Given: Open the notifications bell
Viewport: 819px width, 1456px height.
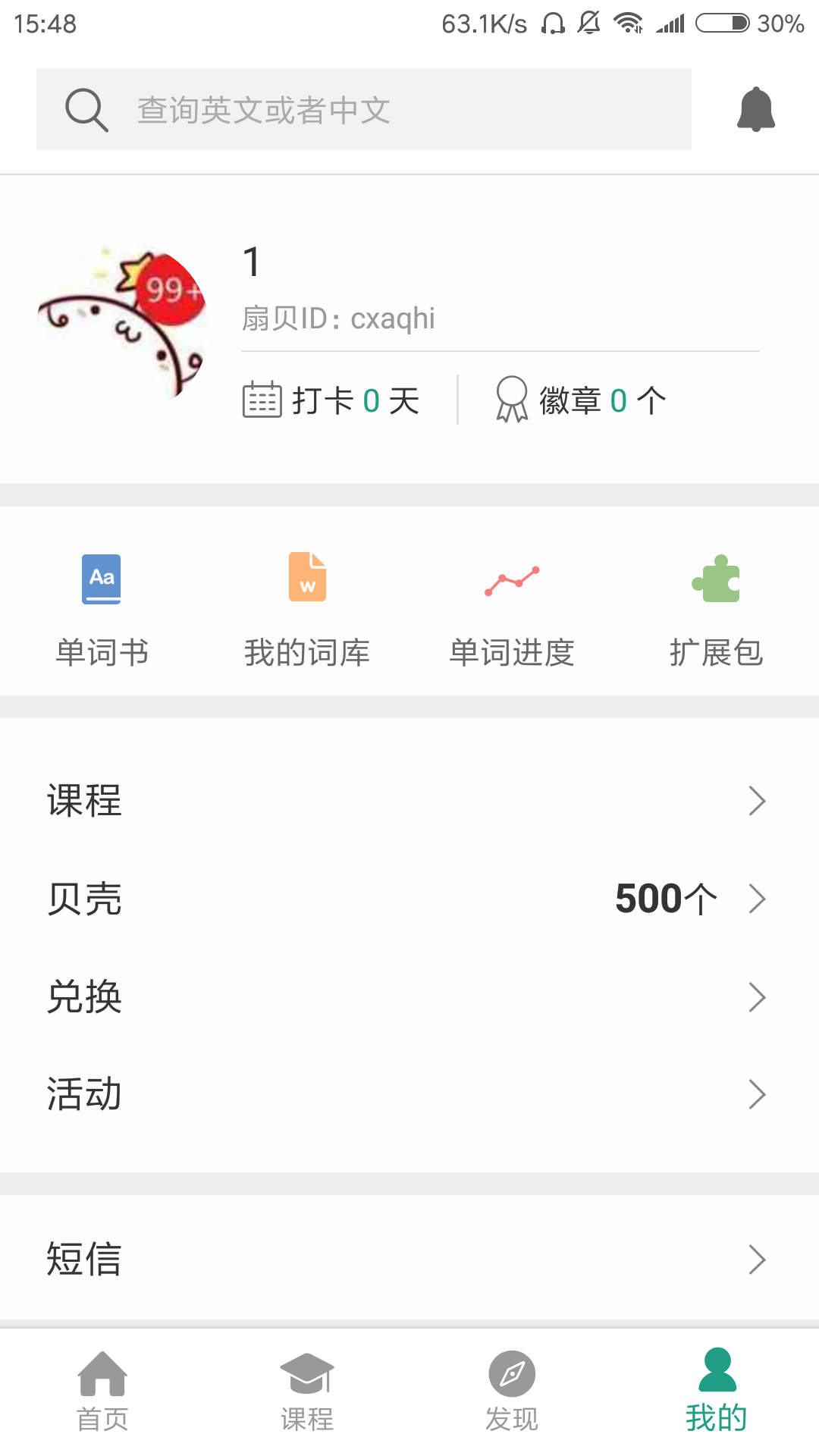Looking at the screenshot, I should click(756, 110).
